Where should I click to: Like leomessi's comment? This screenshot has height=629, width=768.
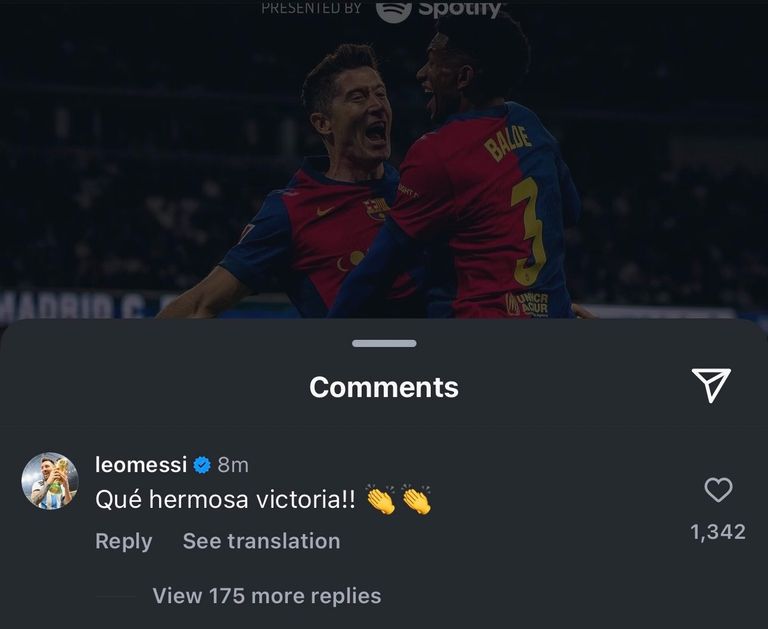(x=718, y=490)
